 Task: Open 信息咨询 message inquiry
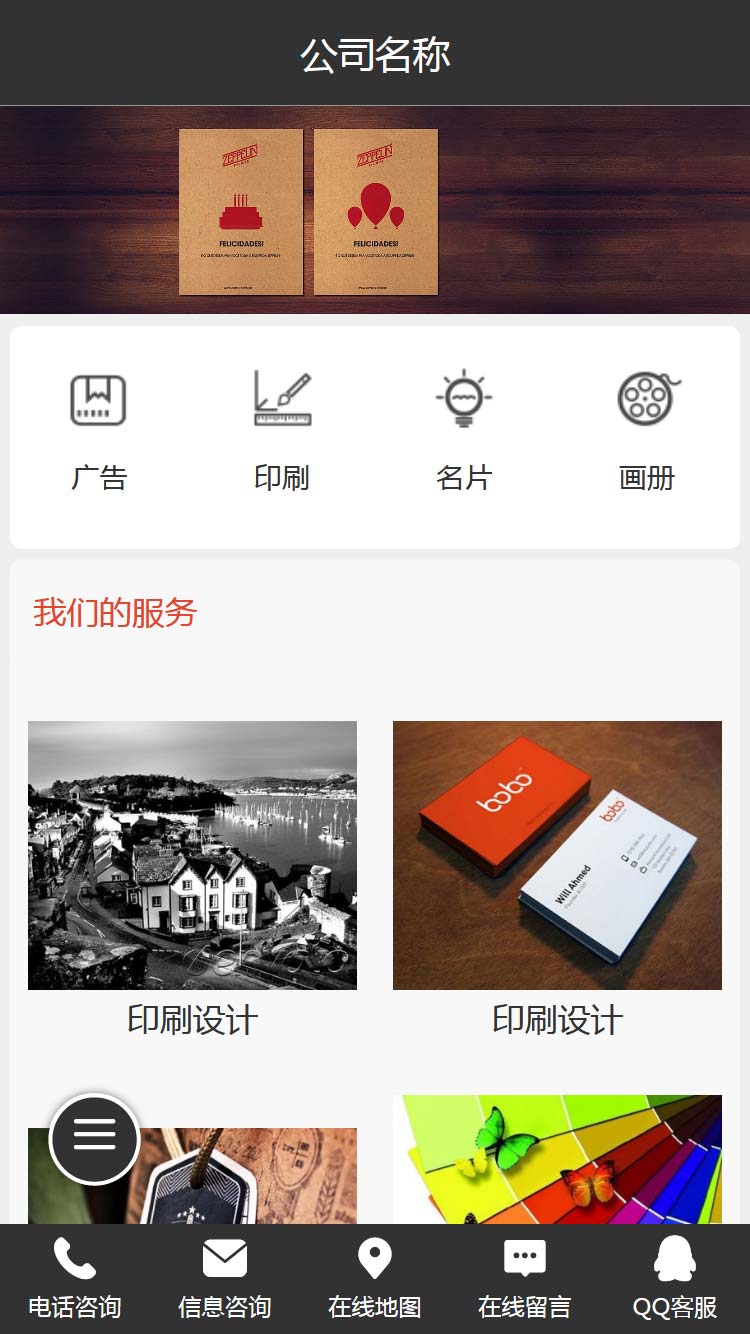click(225, 1279)
